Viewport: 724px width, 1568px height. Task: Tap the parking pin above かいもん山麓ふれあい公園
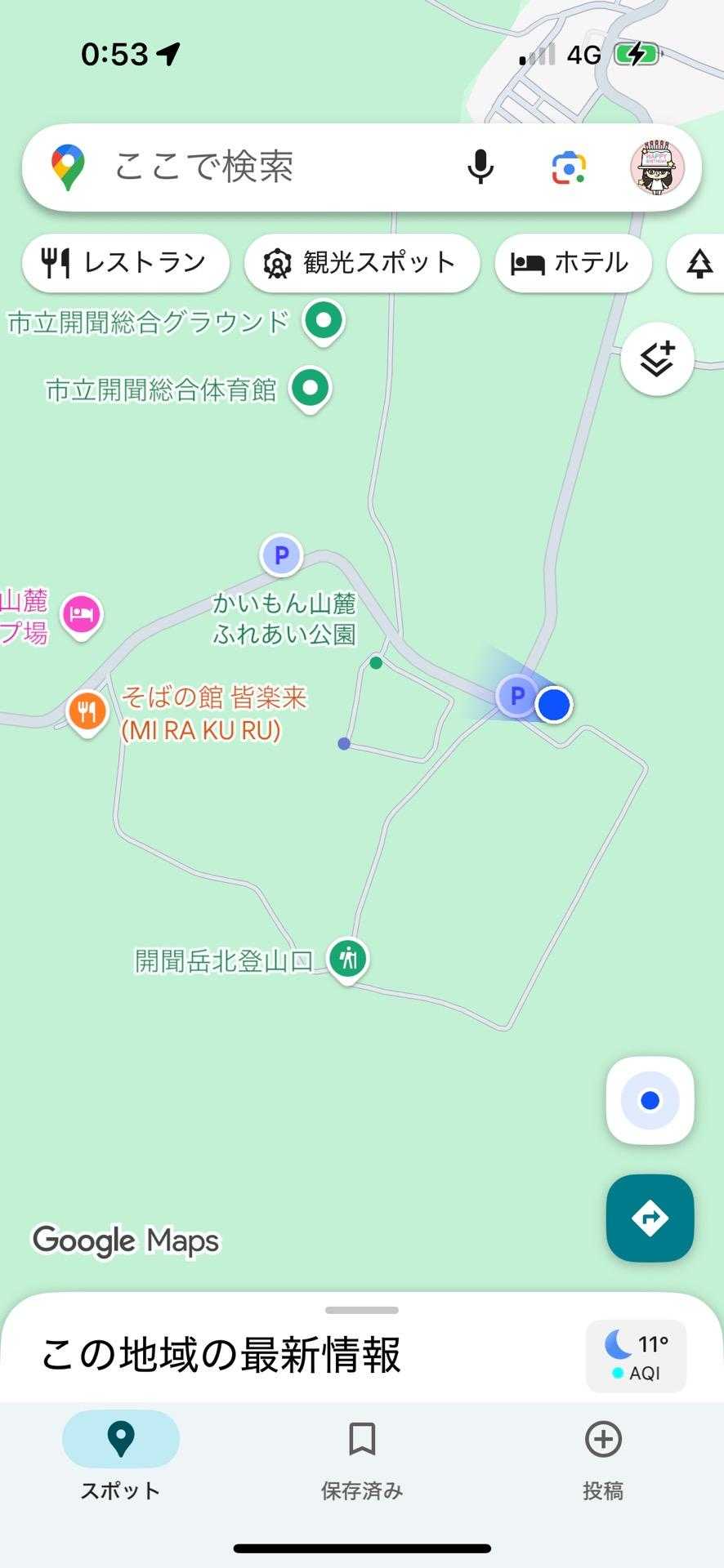click(281, 556)
